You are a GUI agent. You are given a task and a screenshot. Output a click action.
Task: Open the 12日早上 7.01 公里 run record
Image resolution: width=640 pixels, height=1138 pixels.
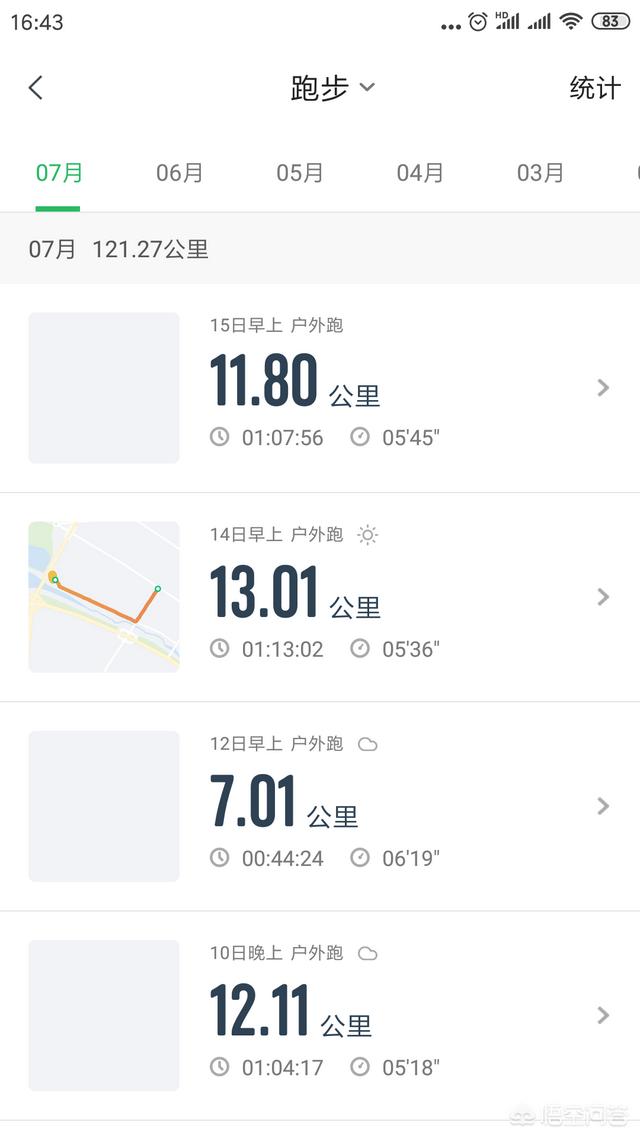click(320, 806)
